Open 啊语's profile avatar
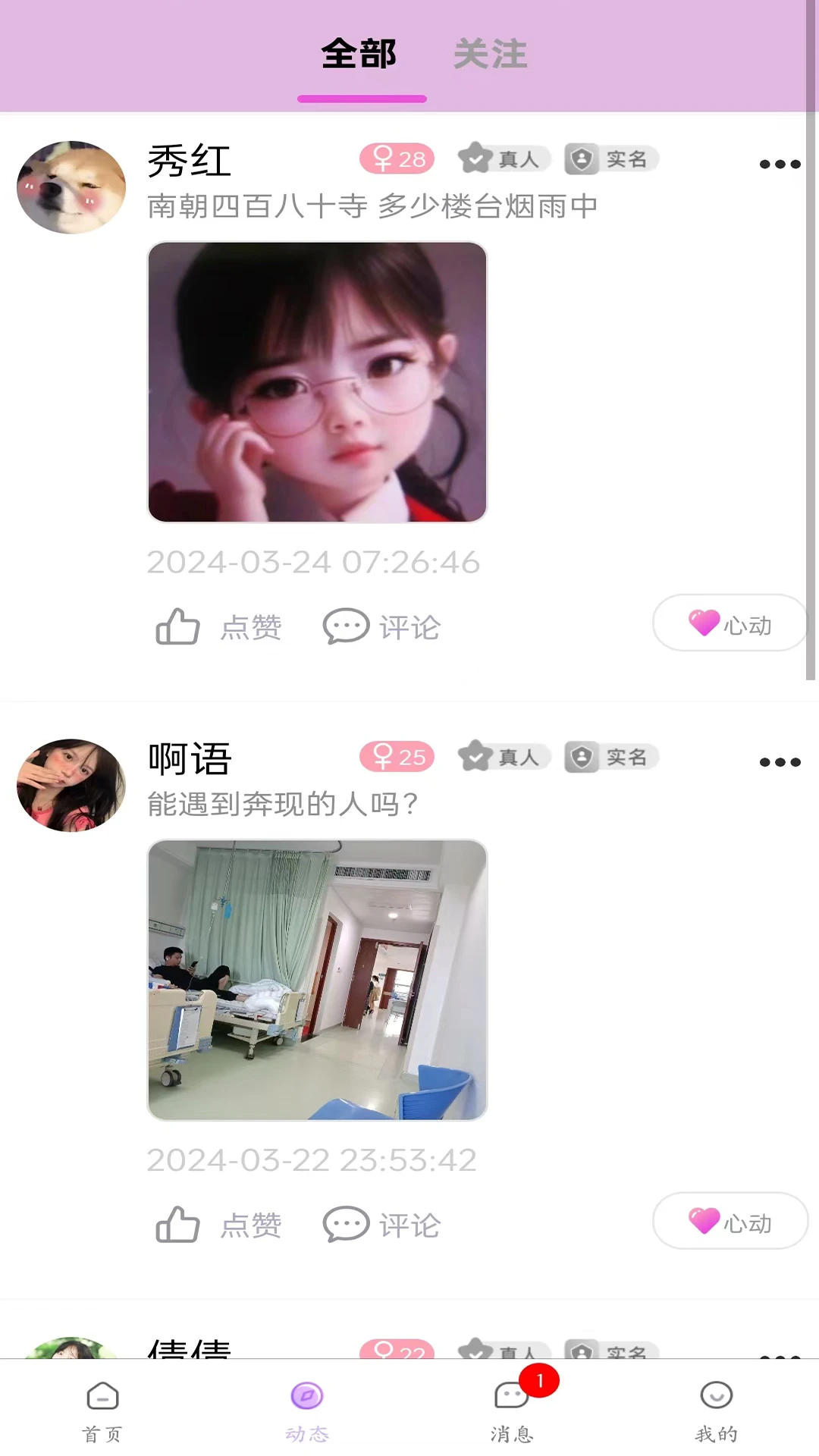The height and width of the screenshot is (1456, 819). tap(71, 786)
